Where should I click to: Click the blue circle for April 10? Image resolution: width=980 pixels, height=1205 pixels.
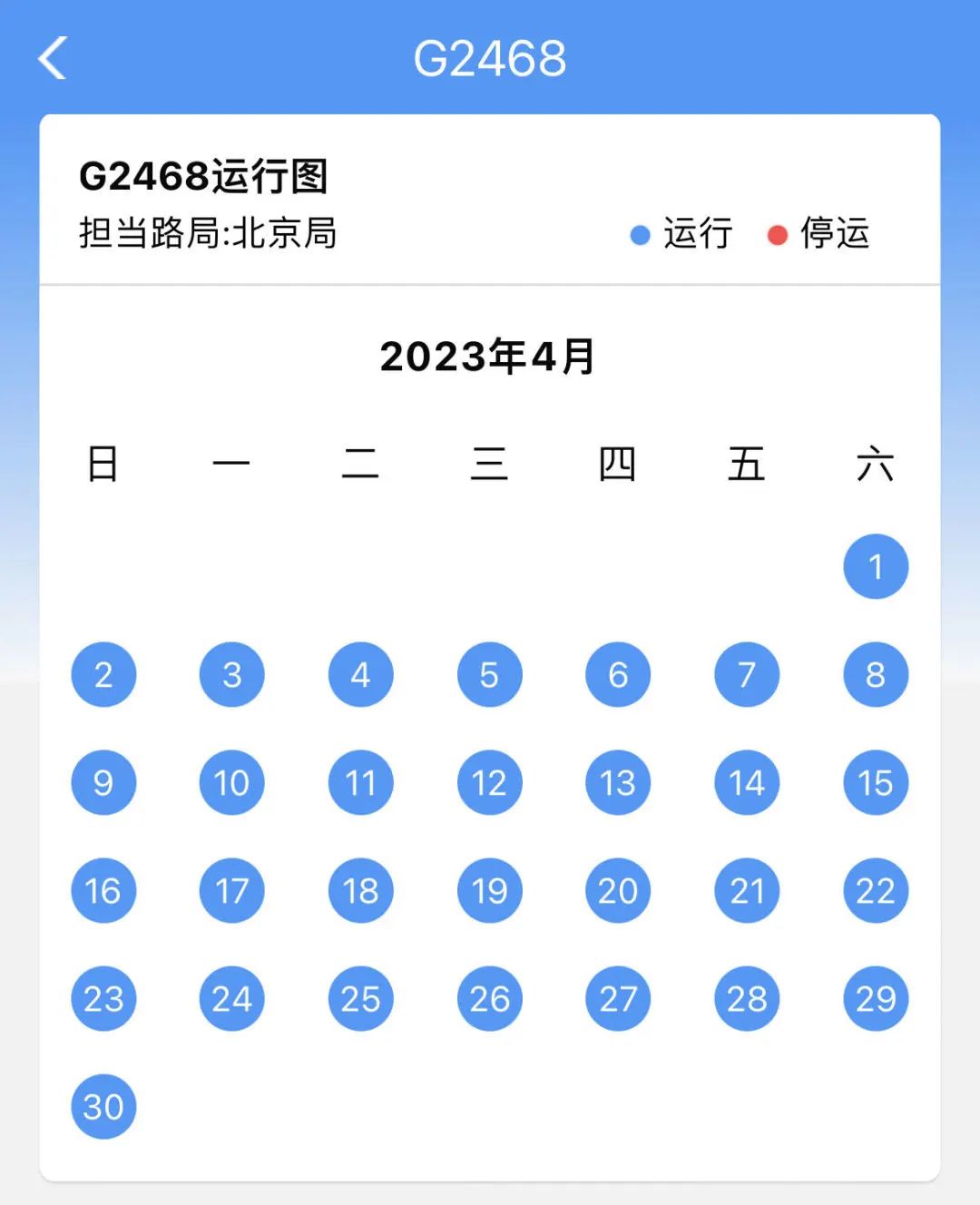click(231, 782)
